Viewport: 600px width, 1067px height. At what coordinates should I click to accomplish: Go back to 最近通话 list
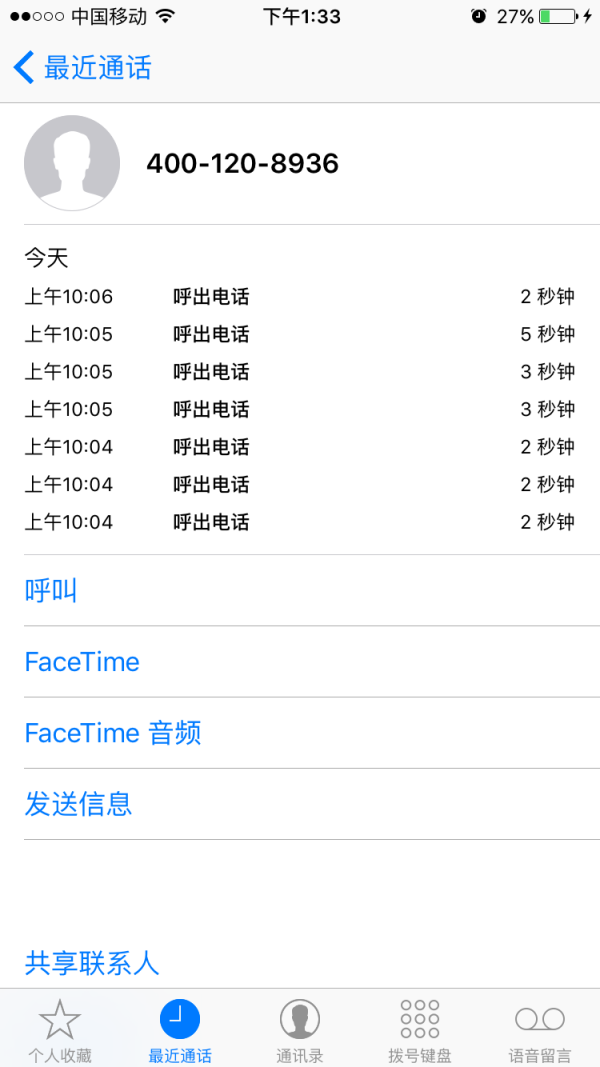pos(83,68)
